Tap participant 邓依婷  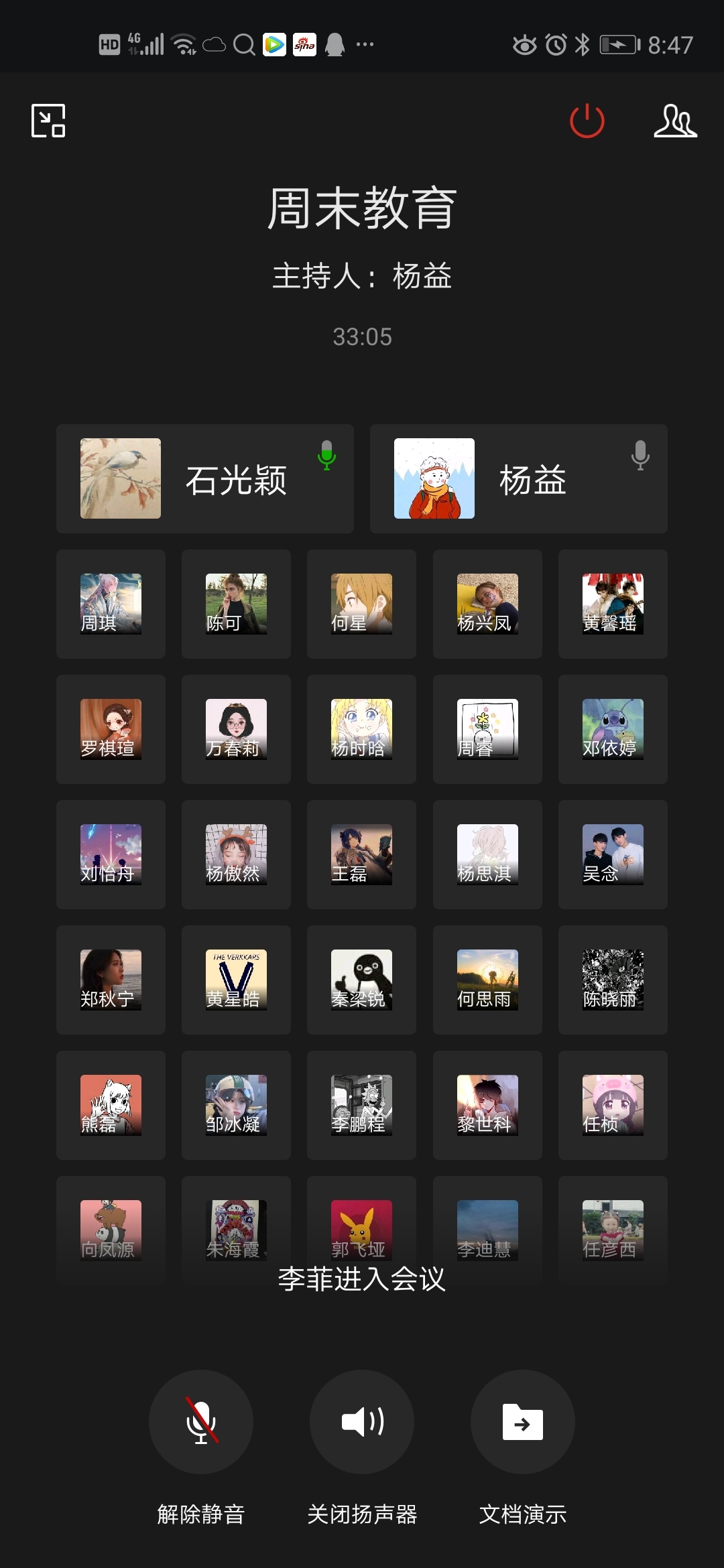coord(613,729)
